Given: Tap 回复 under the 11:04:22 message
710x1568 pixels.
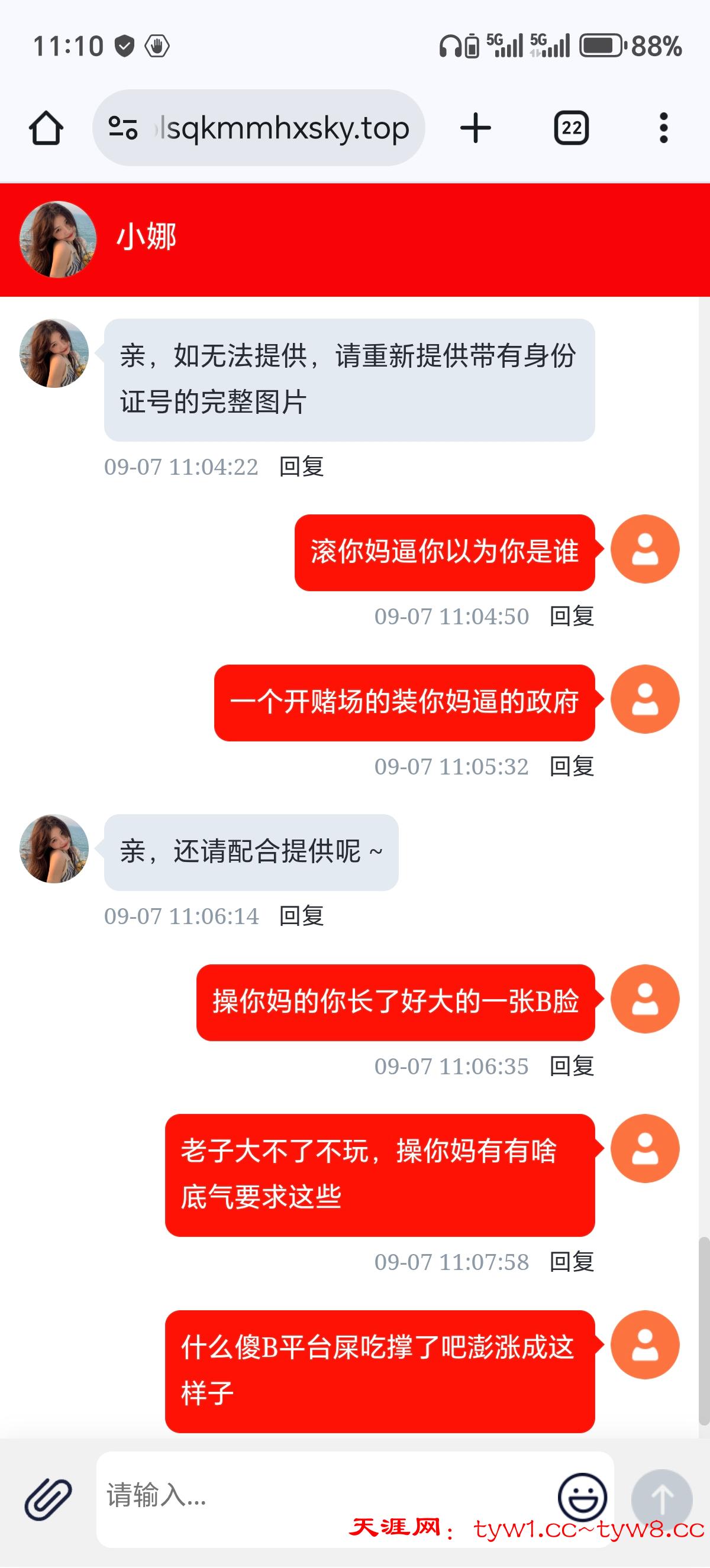Looking at the screenshot, I should 301,467.
